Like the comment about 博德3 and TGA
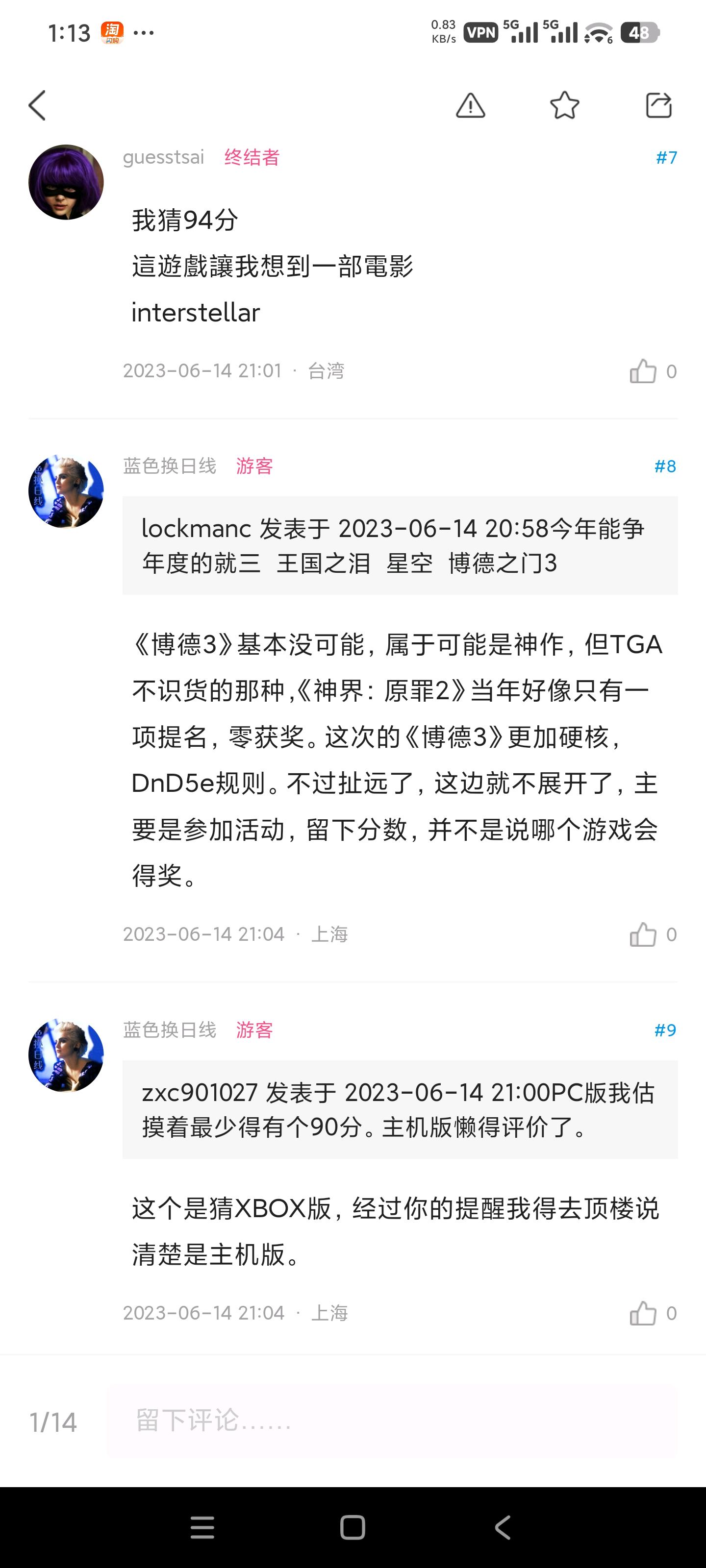Viewport: 706px width, 1568px height. (643, 934)
